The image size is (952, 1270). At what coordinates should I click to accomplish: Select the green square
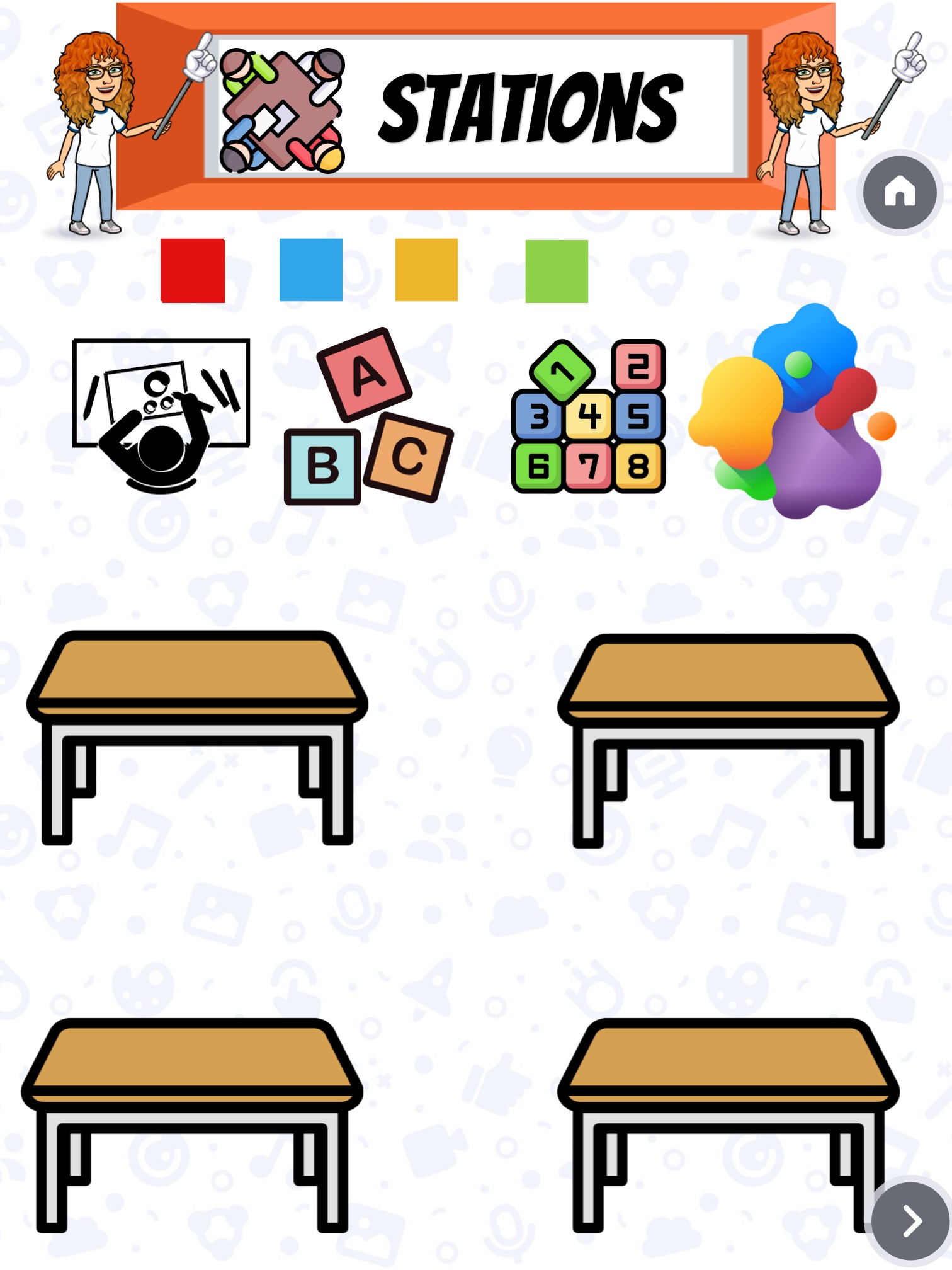click(x=557, y=271)
